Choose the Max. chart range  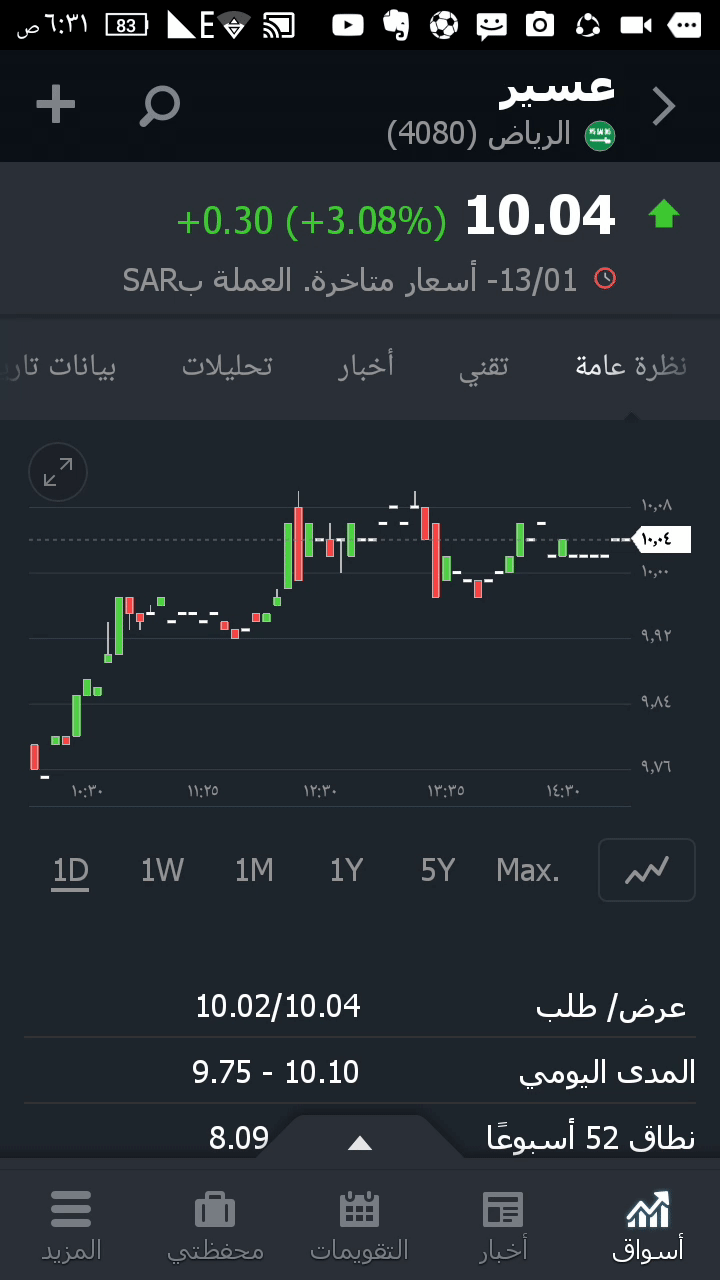(528, 871)
